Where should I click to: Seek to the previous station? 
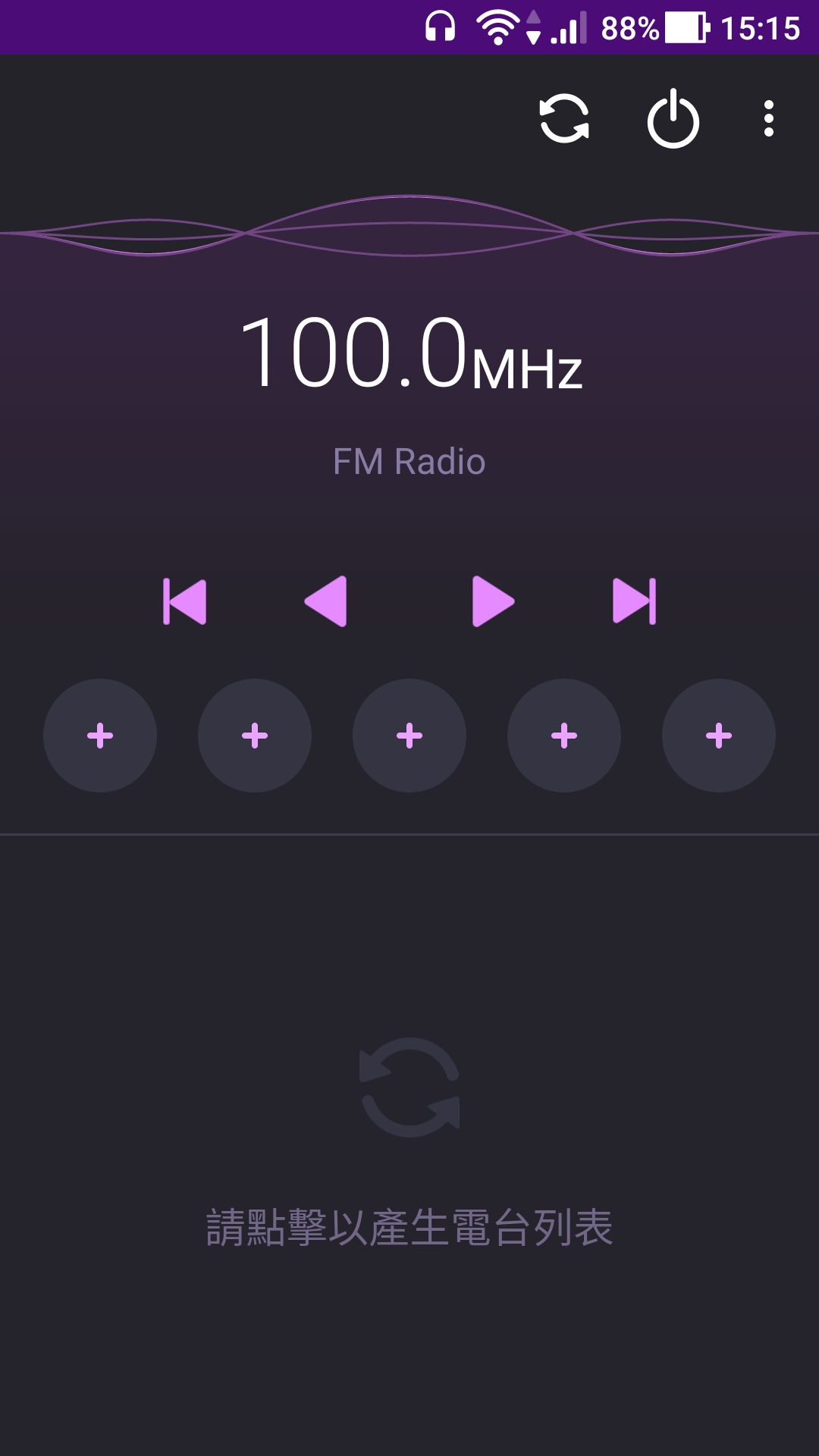click(x=184, y=602)
